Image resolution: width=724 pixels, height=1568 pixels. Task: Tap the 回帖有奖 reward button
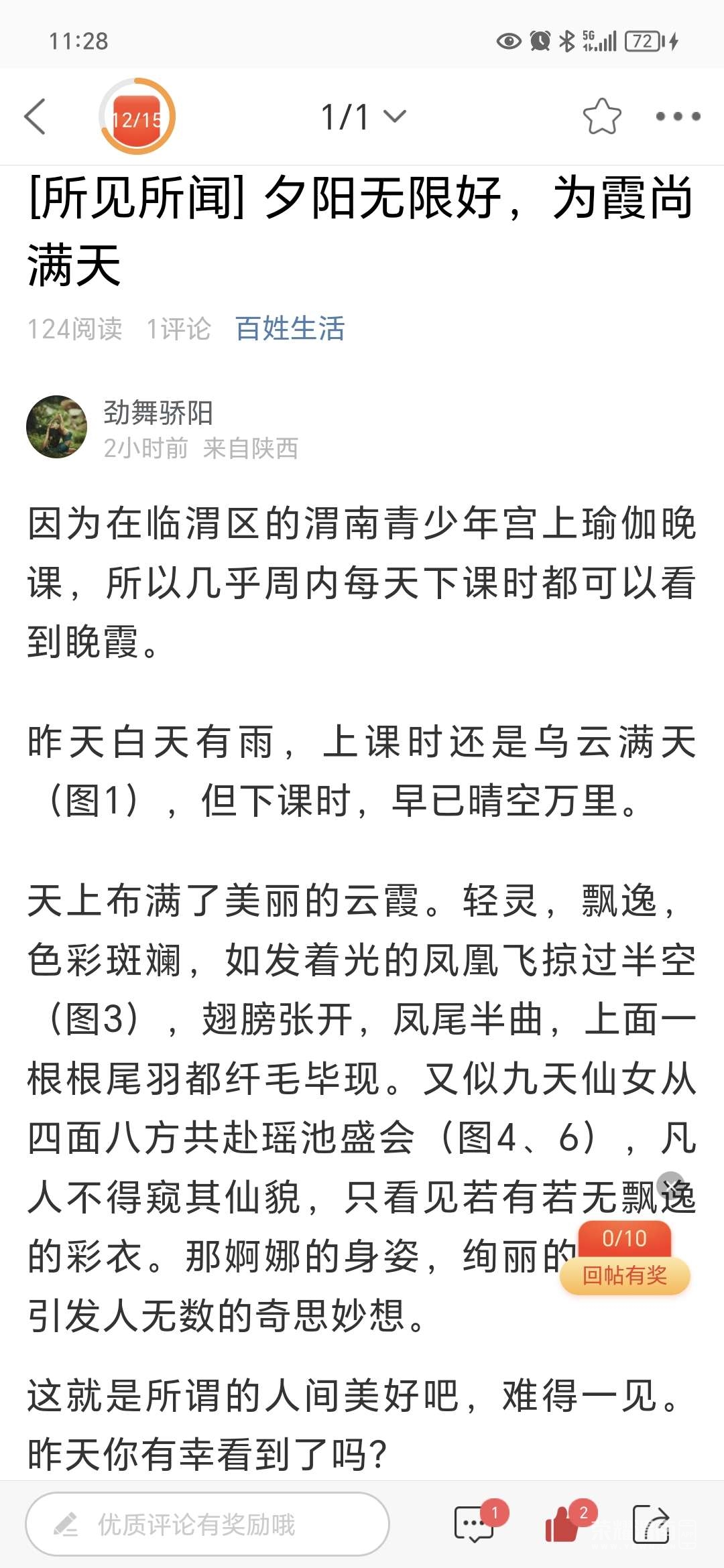coord(624,1275)
